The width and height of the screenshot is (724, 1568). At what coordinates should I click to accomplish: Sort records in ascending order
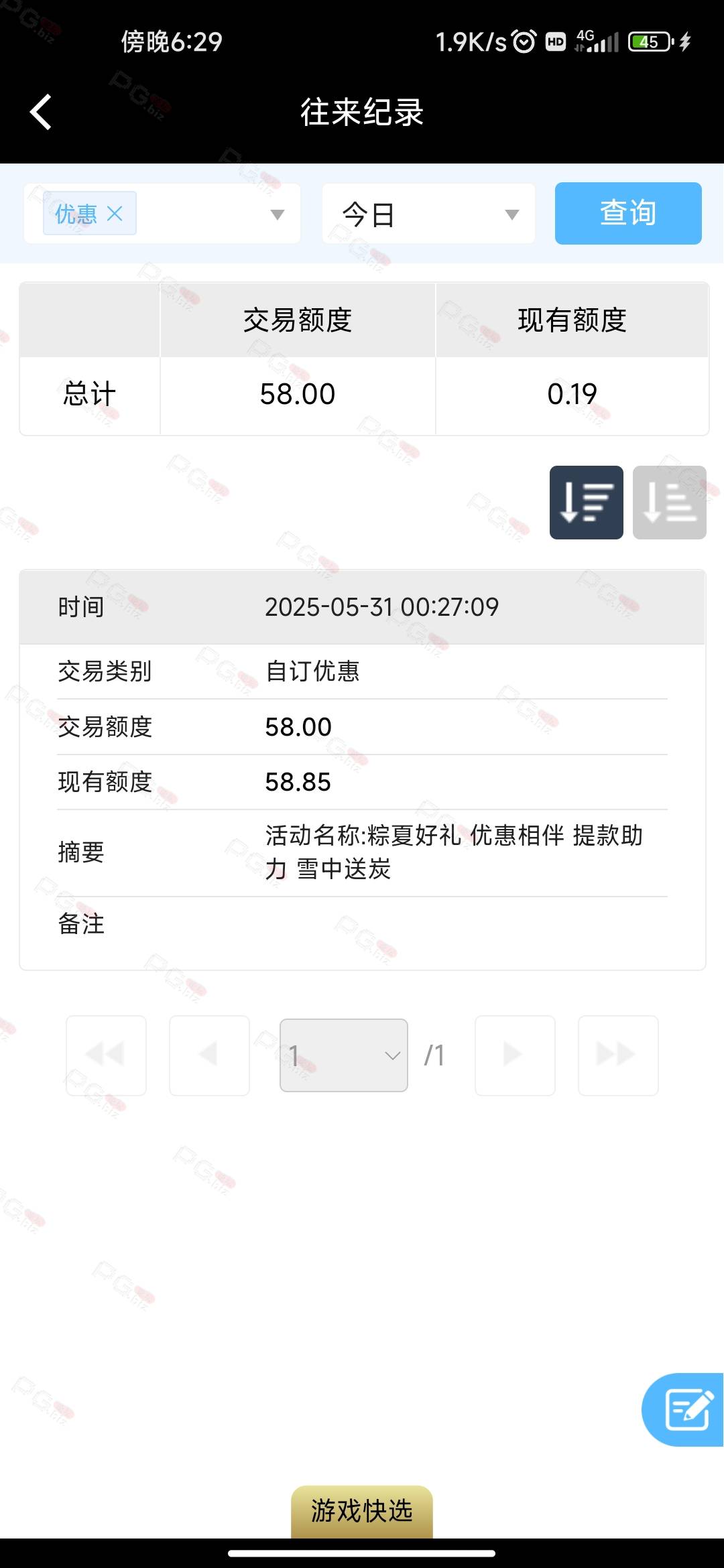[x=670, y=503]
